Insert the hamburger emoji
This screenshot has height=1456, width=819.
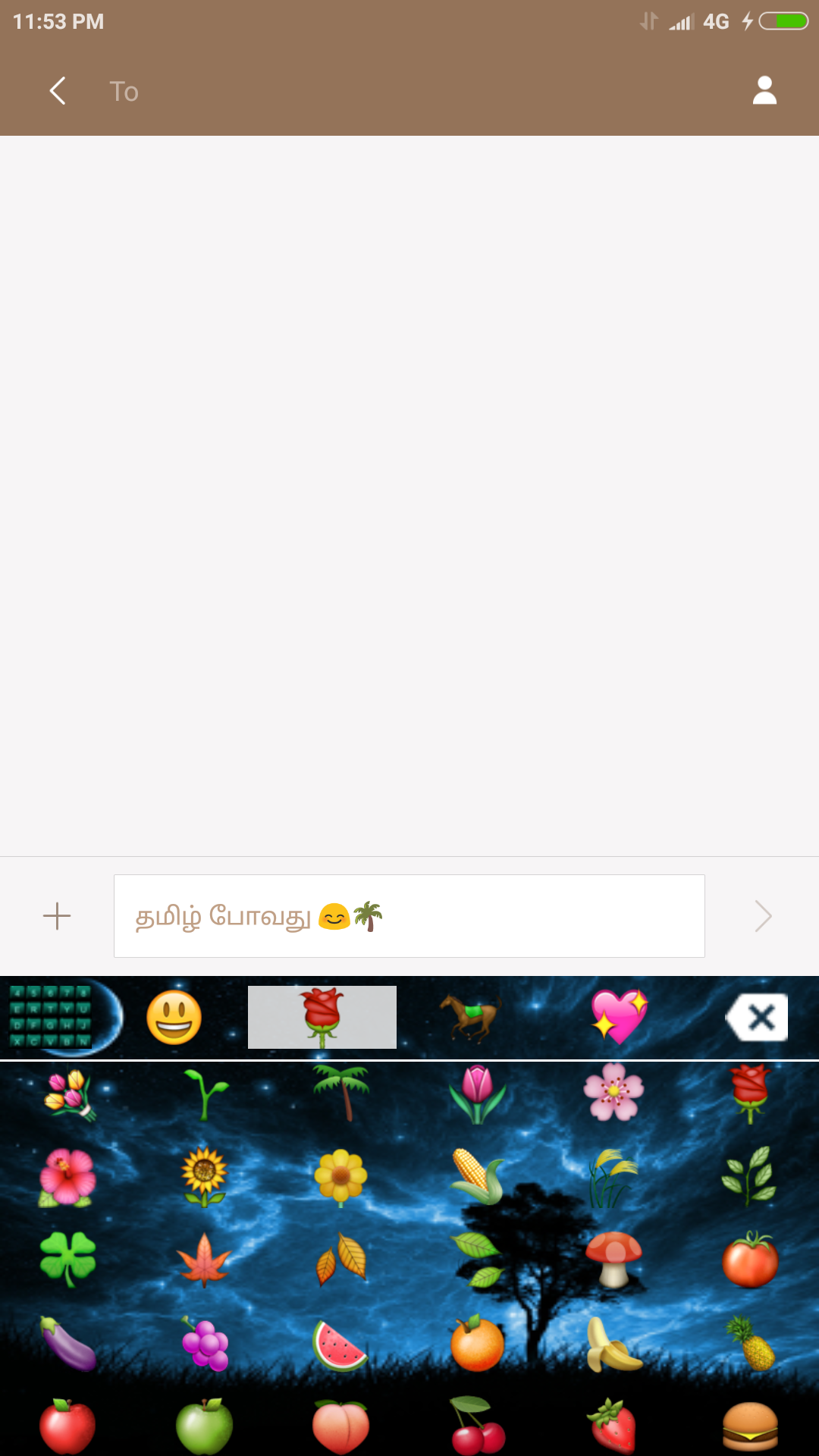[x=751, y=1426]
